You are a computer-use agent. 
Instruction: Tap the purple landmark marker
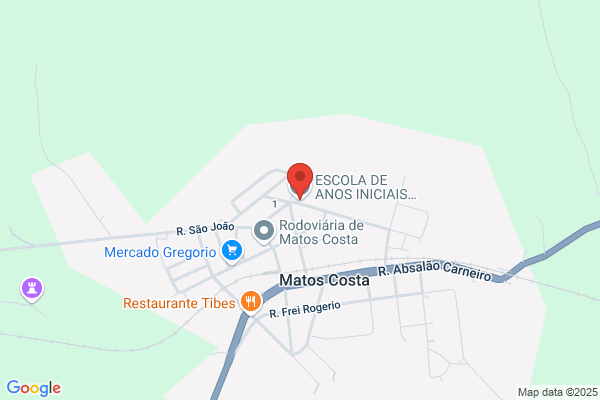click(32, 290)
